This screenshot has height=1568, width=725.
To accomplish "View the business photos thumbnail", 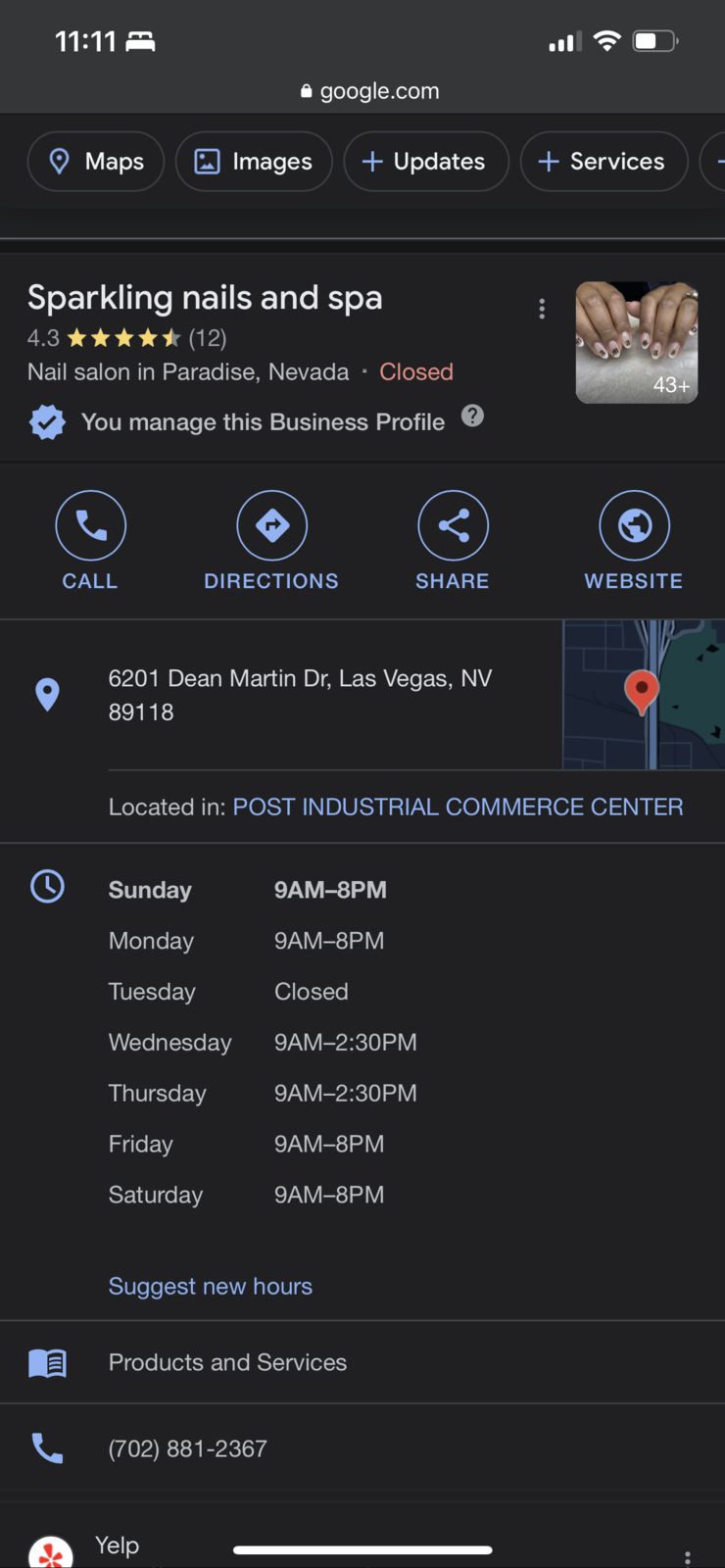I will click(636, 343).
